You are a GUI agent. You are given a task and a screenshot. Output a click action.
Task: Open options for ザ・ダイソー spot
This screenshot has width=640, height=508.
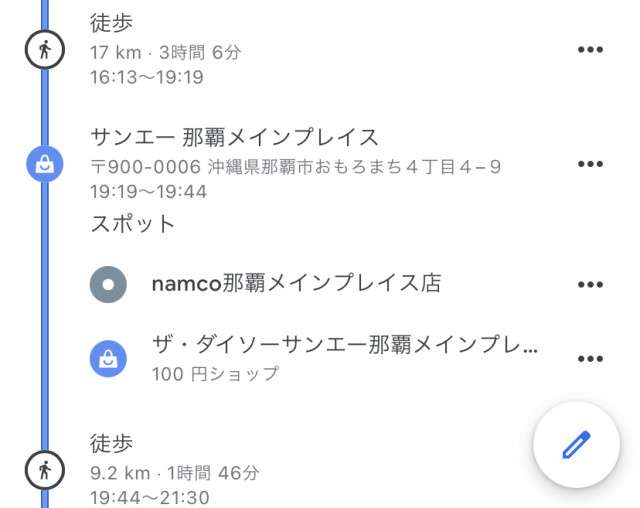[x=590, y=359]
